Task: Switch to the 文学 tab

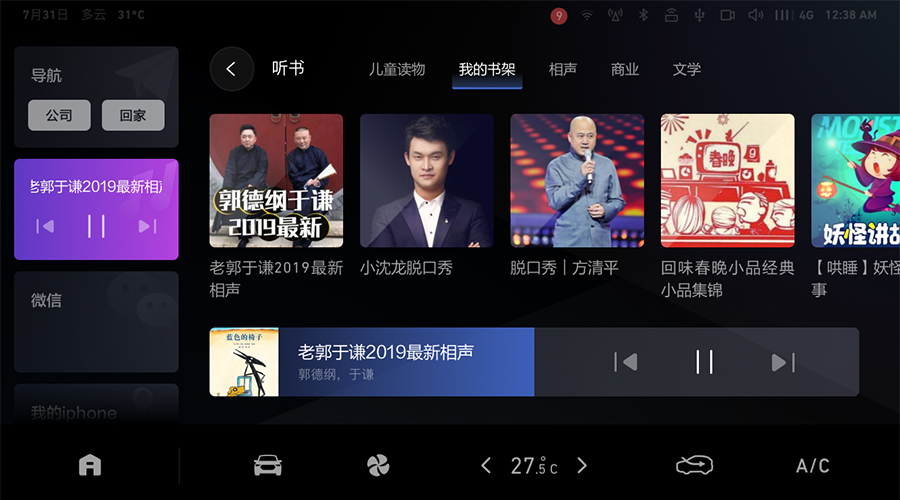Action: click(687, 69)
